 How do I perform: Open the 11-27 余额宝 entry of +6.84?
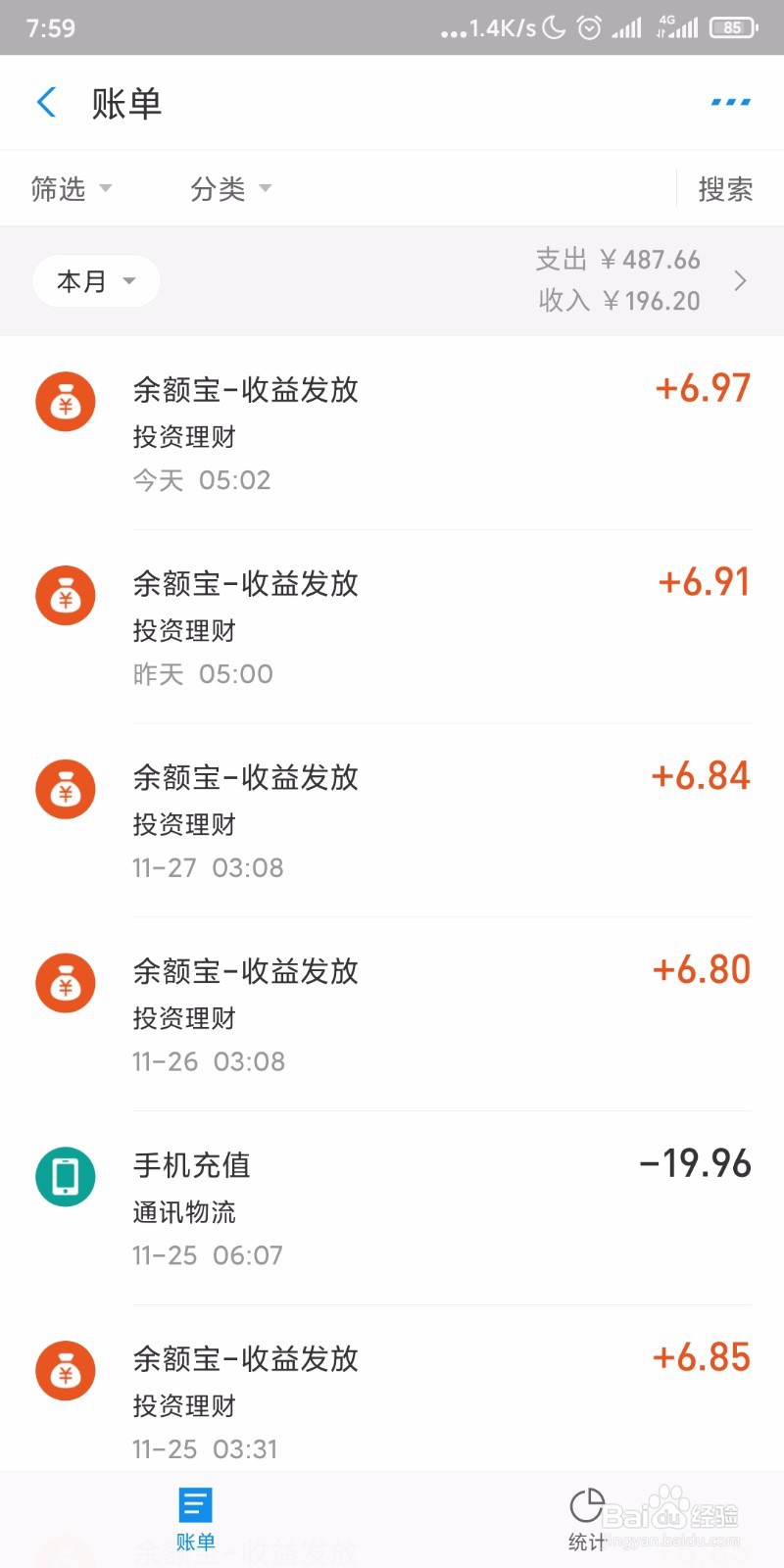click(x=392, y=821)
